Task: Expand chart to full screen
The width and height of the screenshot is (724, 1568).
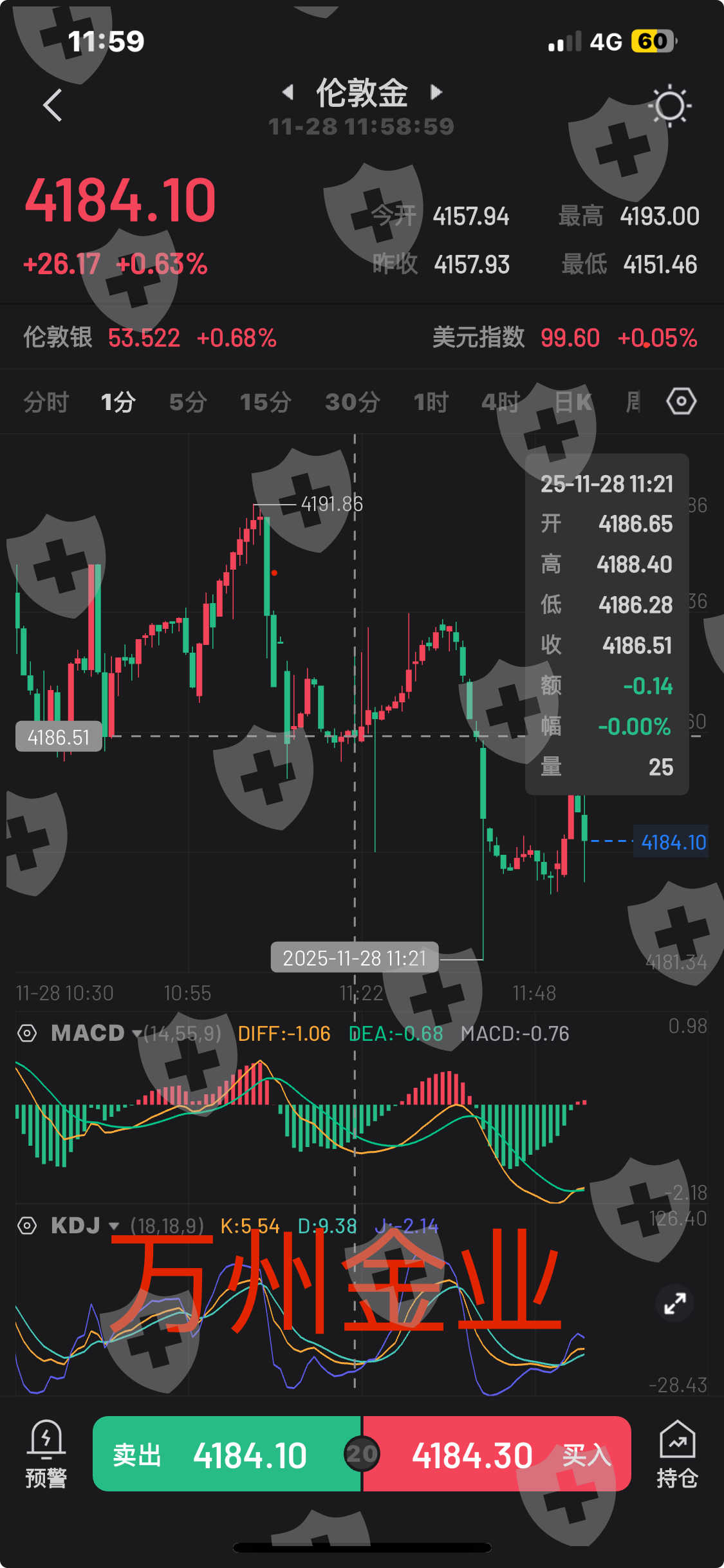Action: pyautogui.click(x=674, y=1303)
